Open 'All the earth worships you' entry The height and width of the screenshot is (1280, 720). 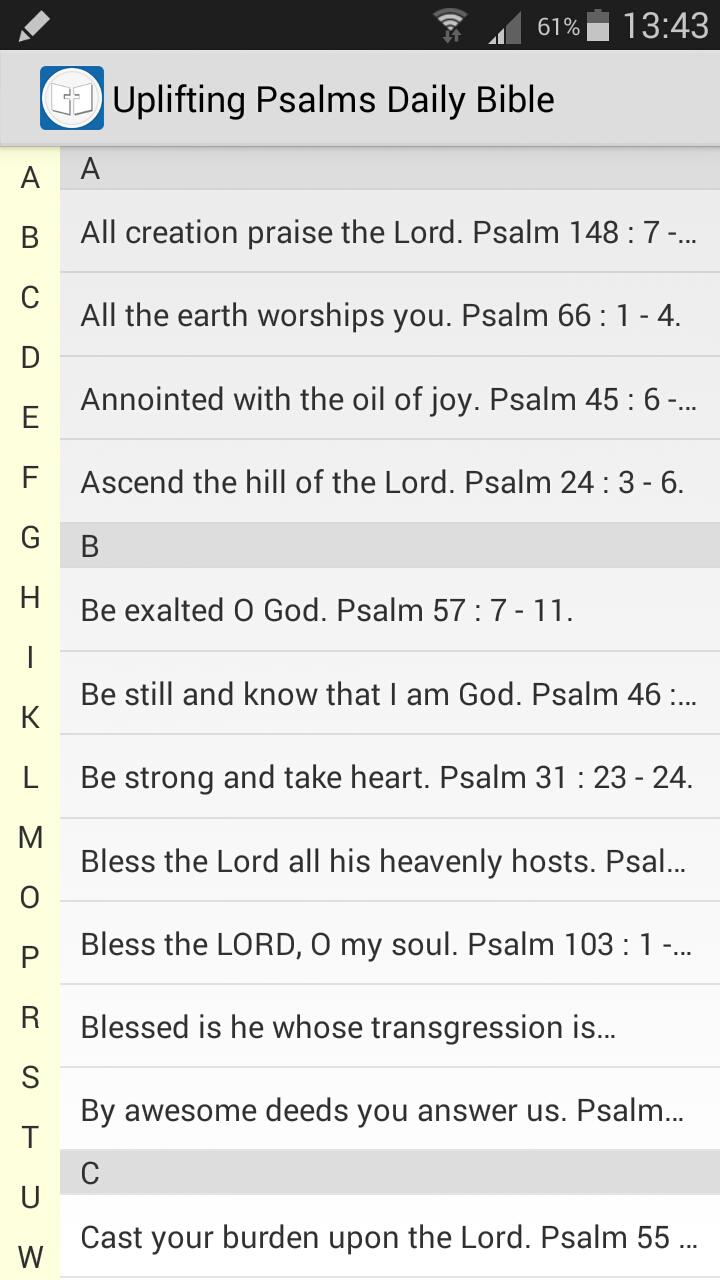(390, 314)
